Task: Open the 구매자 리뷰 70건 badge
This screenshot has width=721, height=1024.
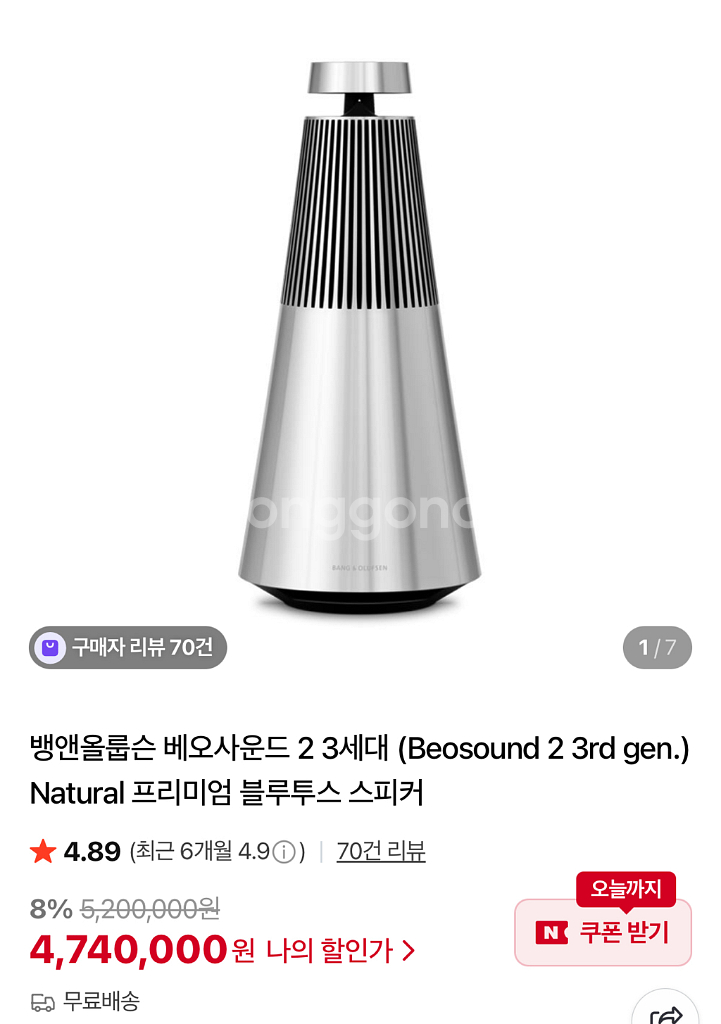Action: pyautogui.click(x=128, y=647)
